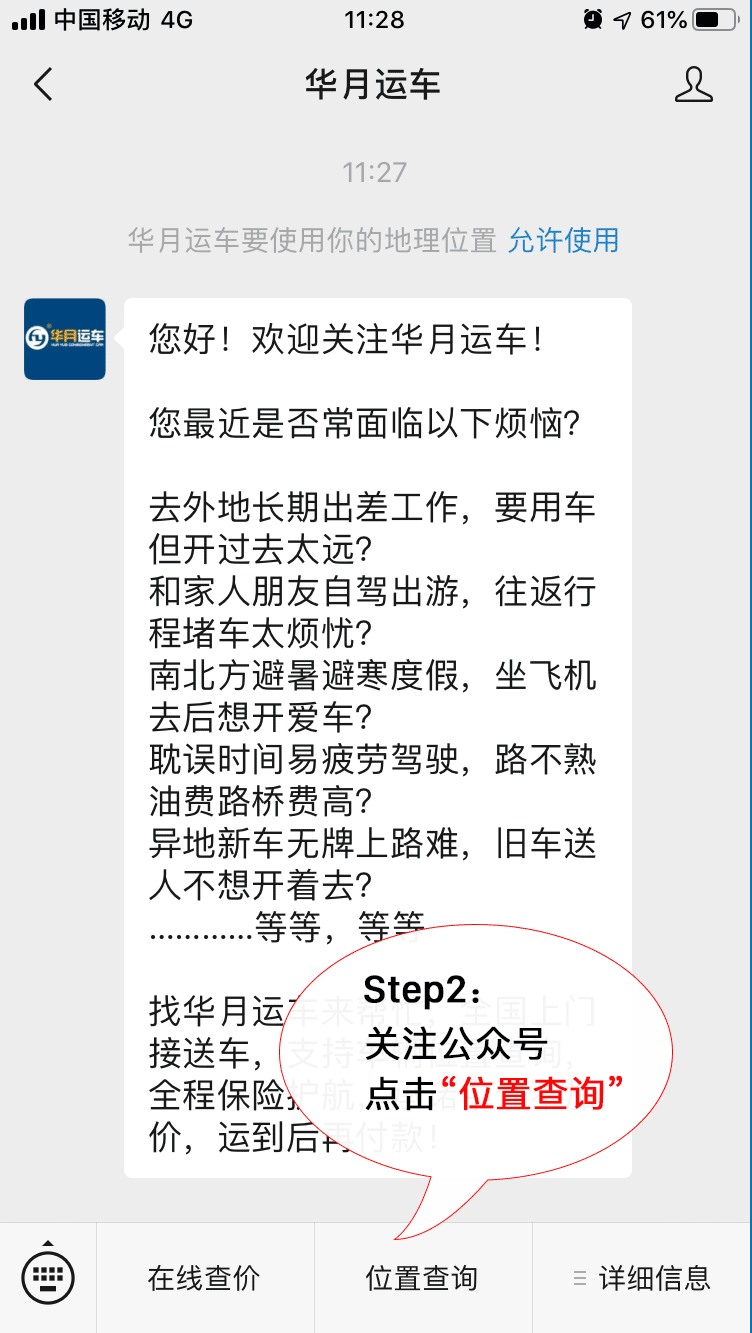Tap the 允许使用 location permission link

pos(563,240)
